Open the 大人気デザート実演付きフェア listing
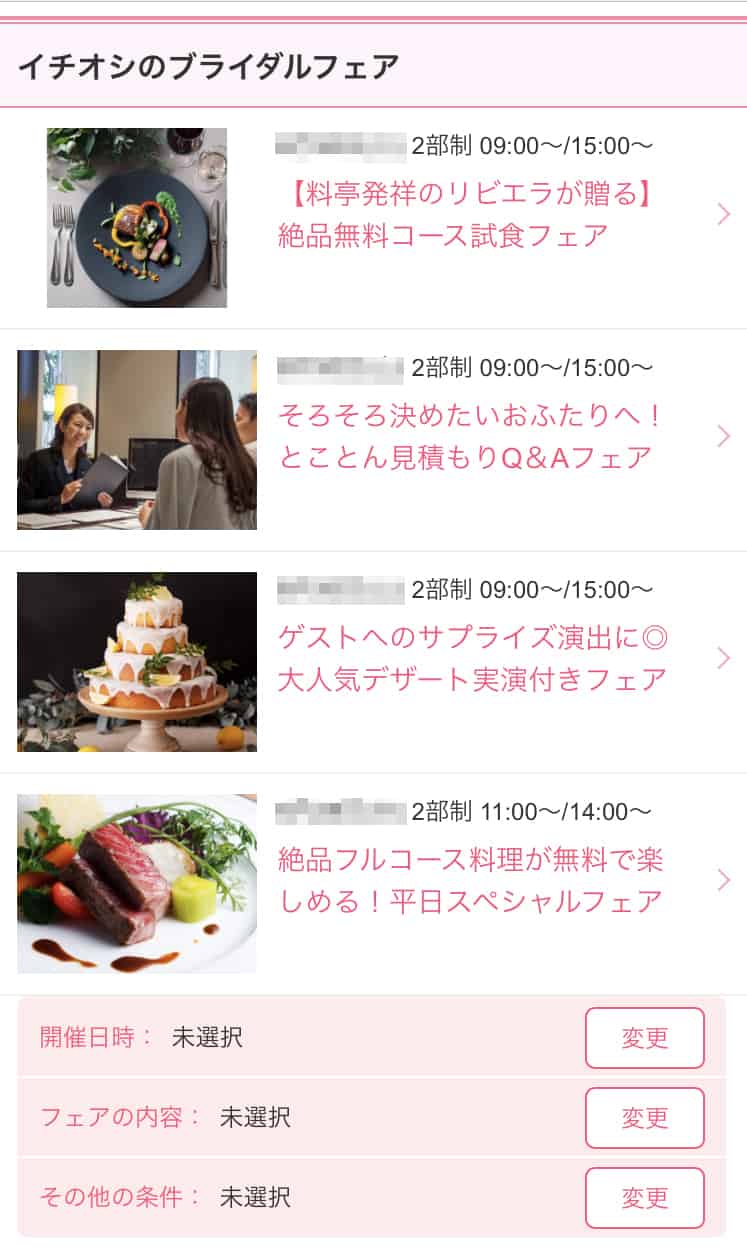Screen dimensions: 747x1256 tap(471, 658)
